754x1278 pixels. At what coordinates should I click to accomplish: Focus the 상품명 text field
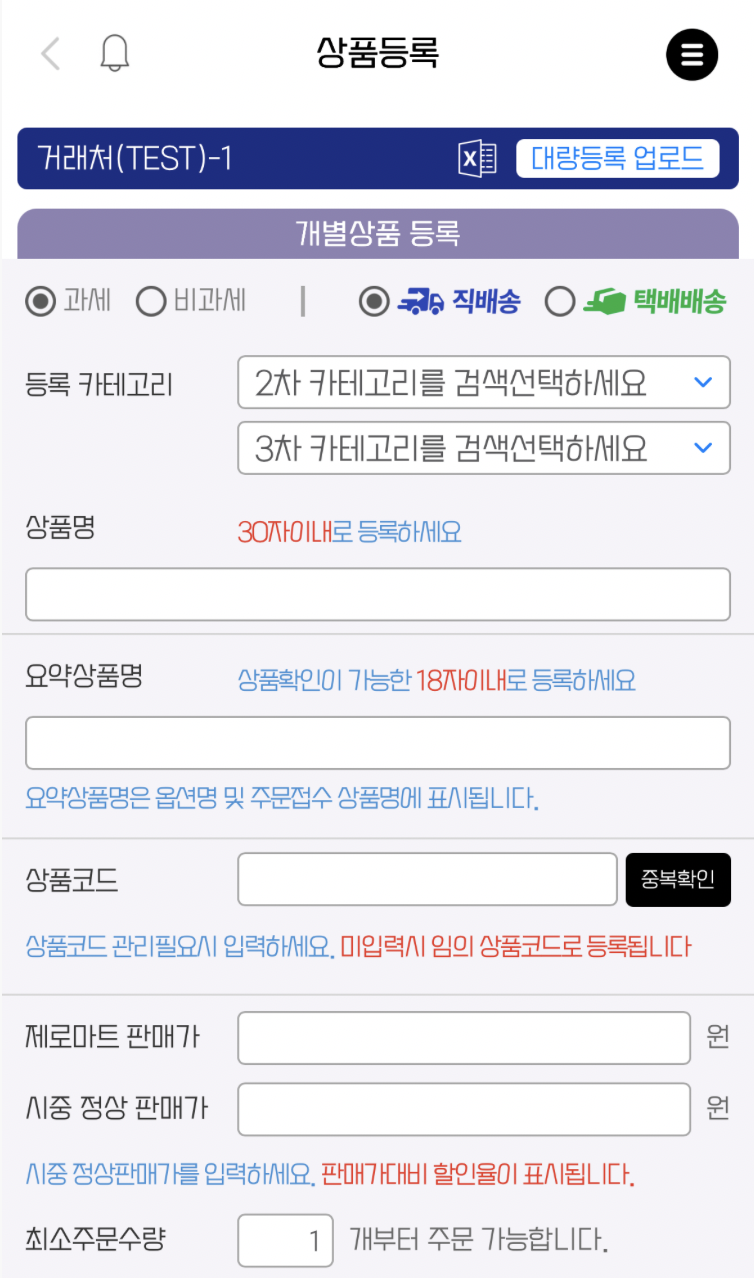(378, 594)
